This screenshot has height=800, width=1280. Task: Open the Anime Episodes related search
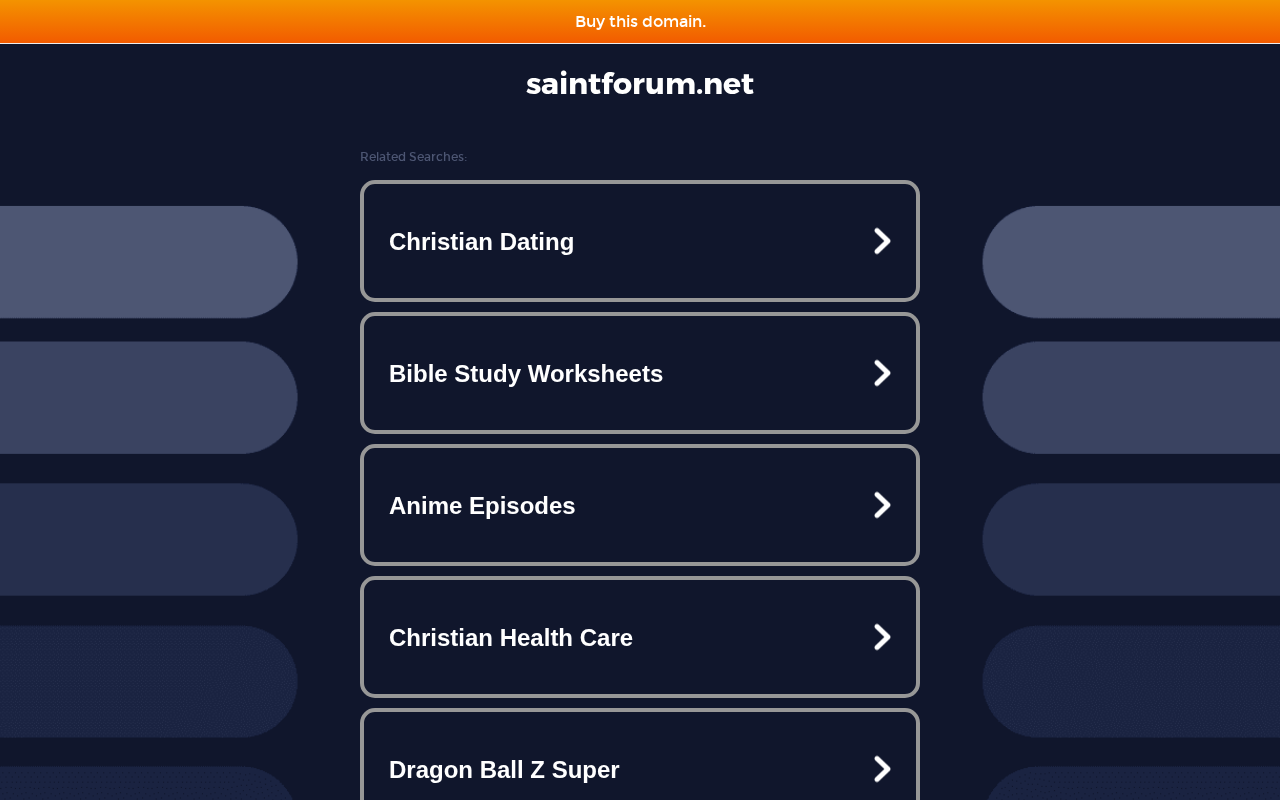[x=640, y=505]
